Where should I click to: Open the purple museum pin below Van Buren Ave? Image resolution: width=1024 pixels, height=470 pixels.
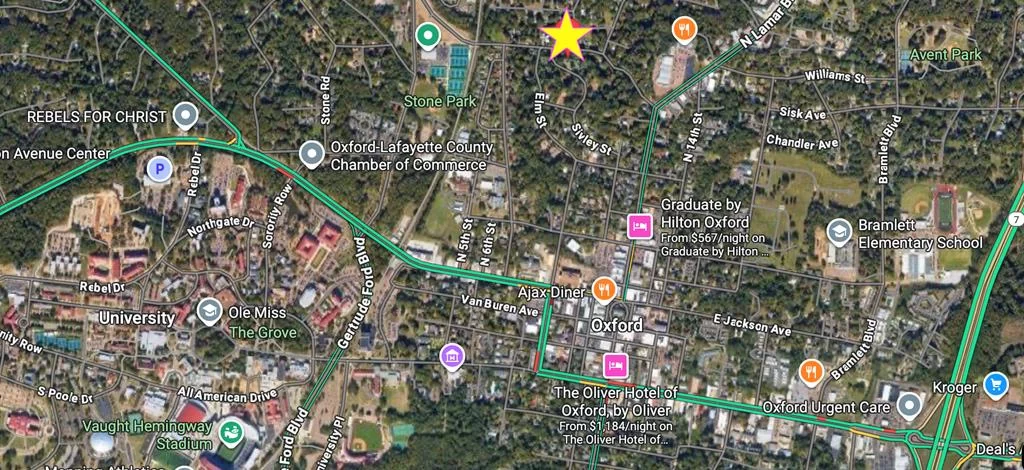[452, 355]
